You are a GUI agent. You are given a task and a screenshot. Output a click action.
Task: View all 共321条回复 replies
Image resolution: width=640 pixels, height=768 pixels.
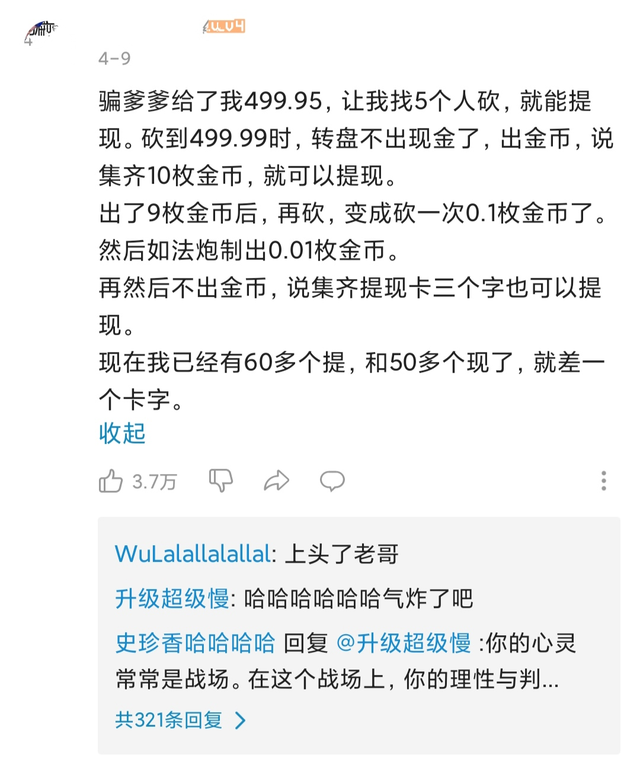coord(180,719)
